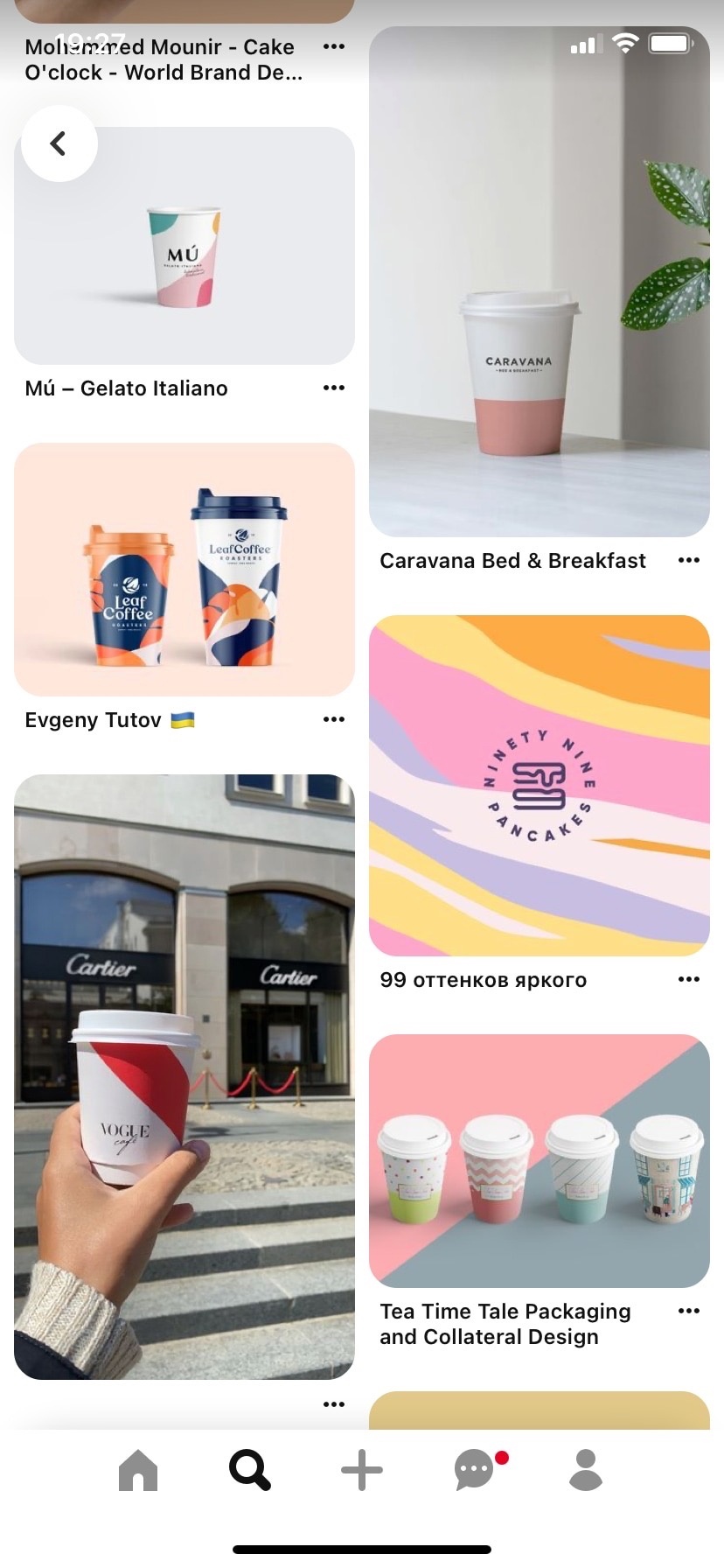724x1568 pixels.
Task: Open options for Evgeny Tutov pin
Action: click(333, 719)
